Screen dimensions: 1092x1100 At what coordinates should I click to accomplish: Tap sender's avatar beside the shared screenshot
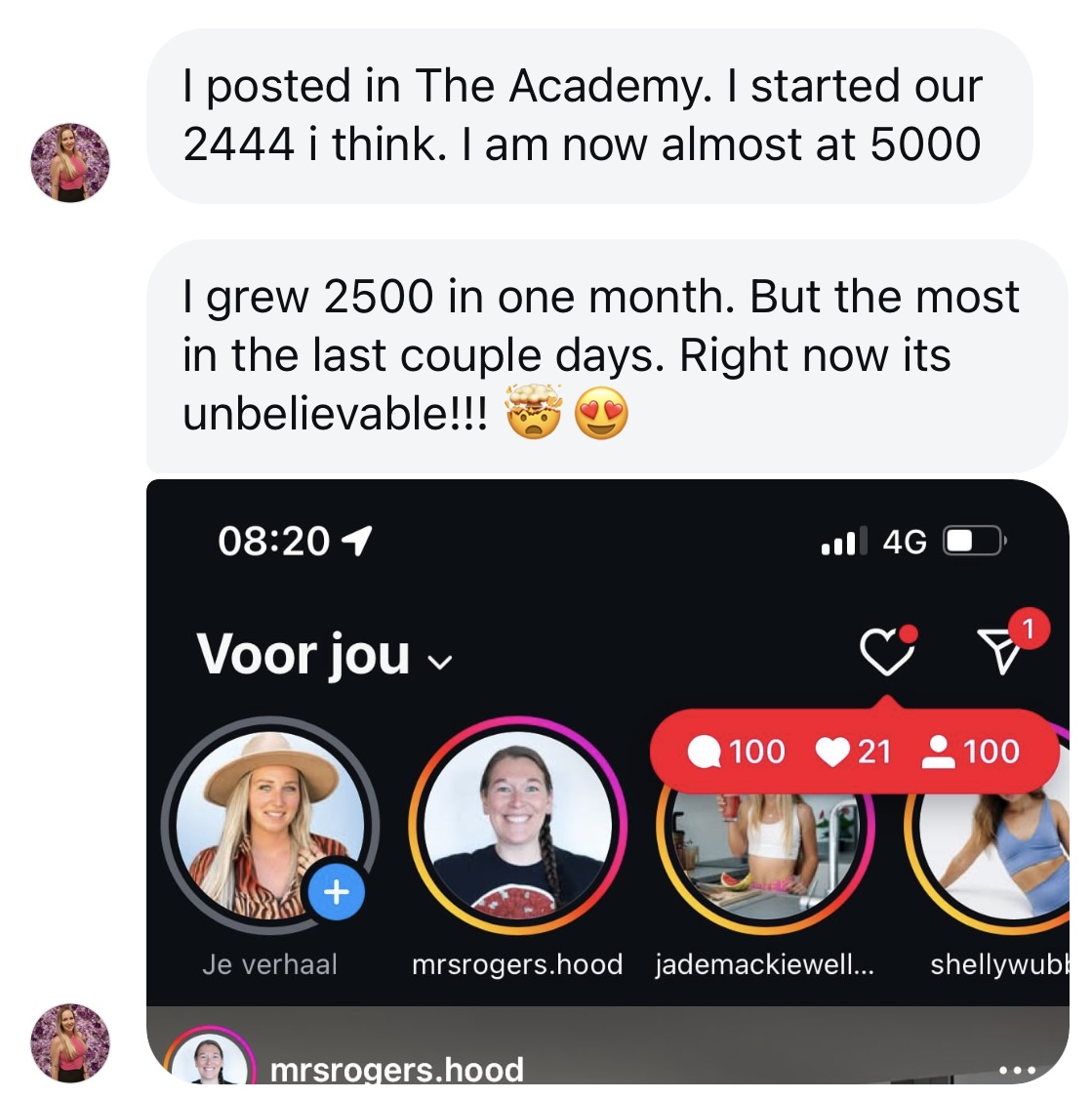tap(70, 1042)
